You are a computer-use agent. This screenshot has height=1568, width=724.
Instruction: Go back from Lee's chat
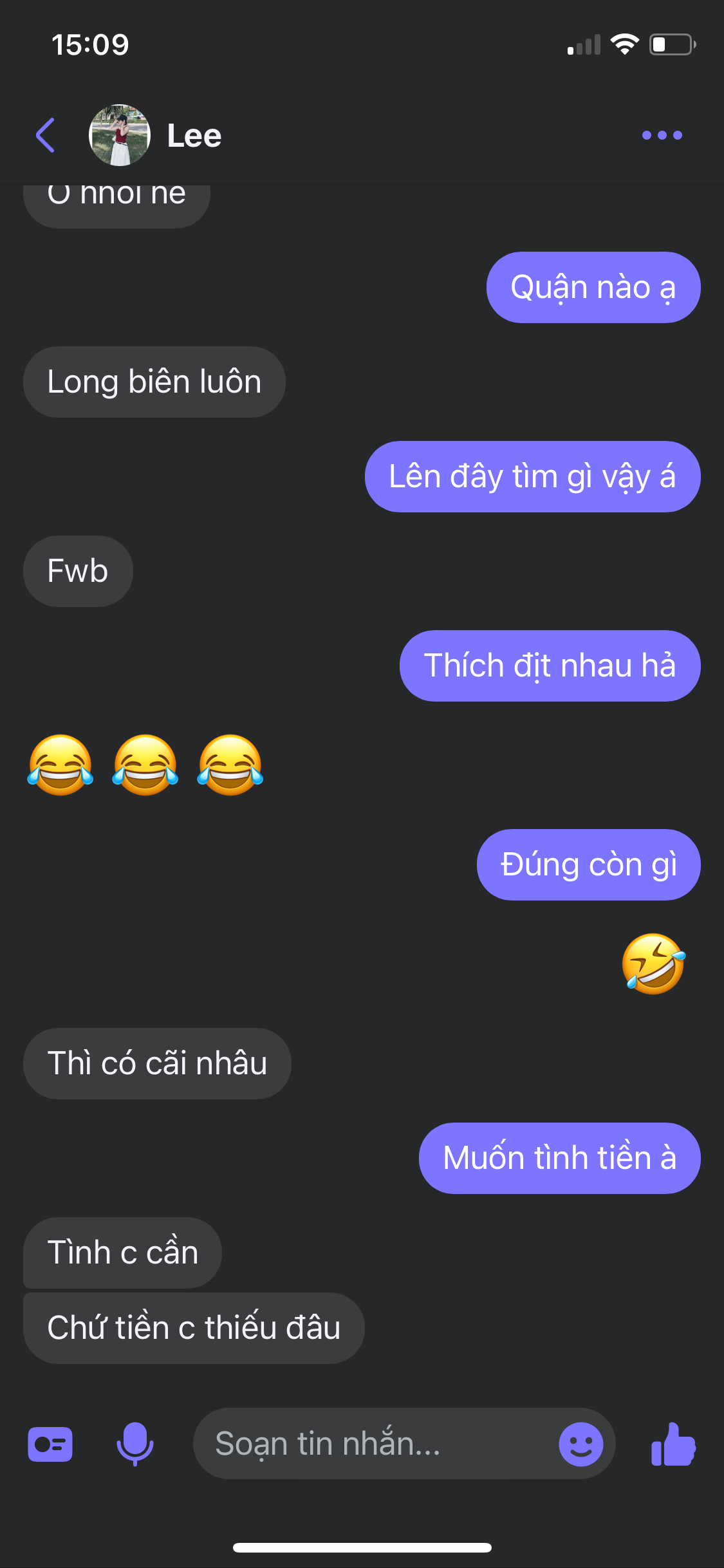point(45,135)
